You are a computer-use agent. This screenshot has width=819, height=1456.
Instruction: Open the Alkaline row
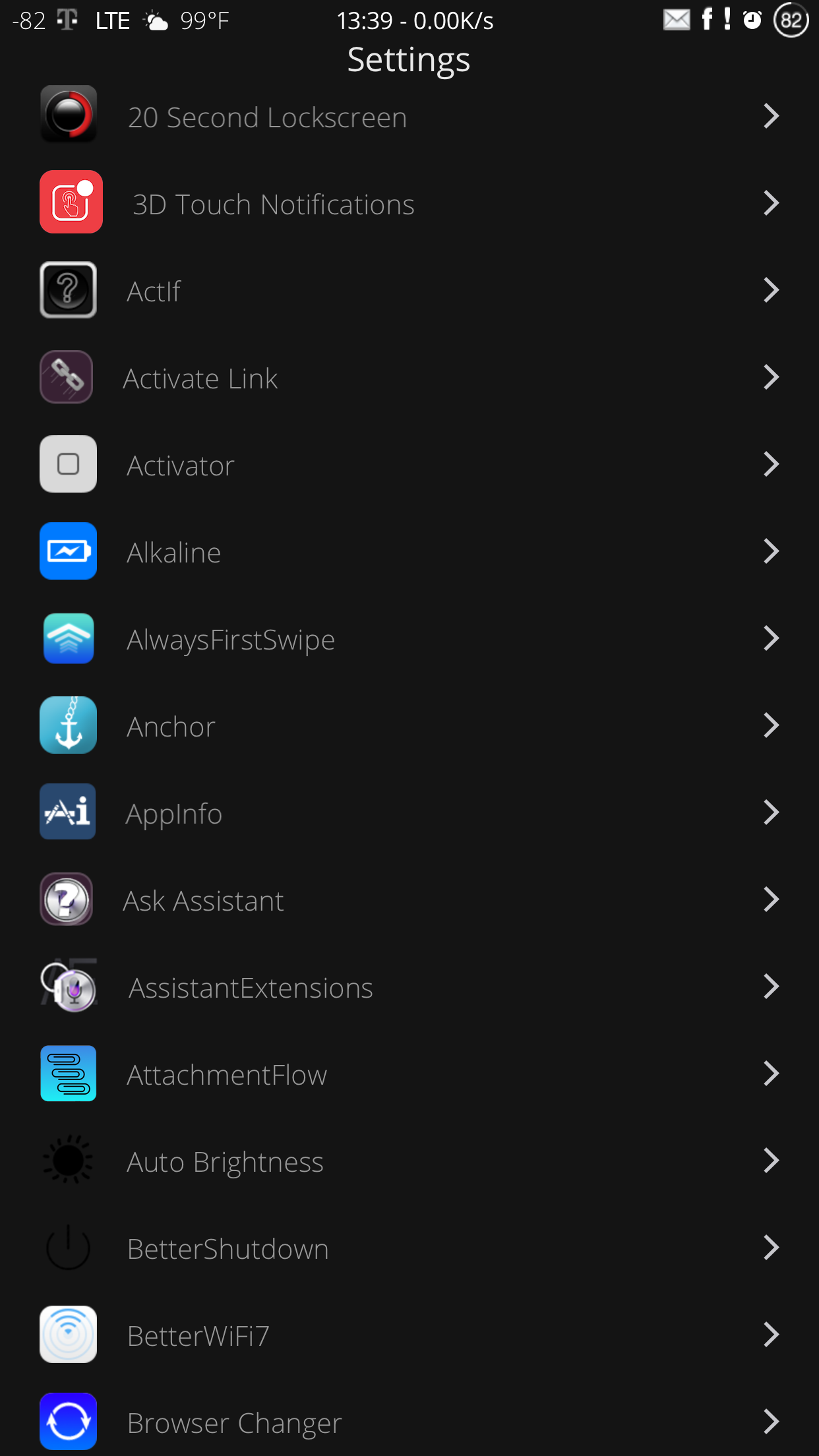pos(409,552)
